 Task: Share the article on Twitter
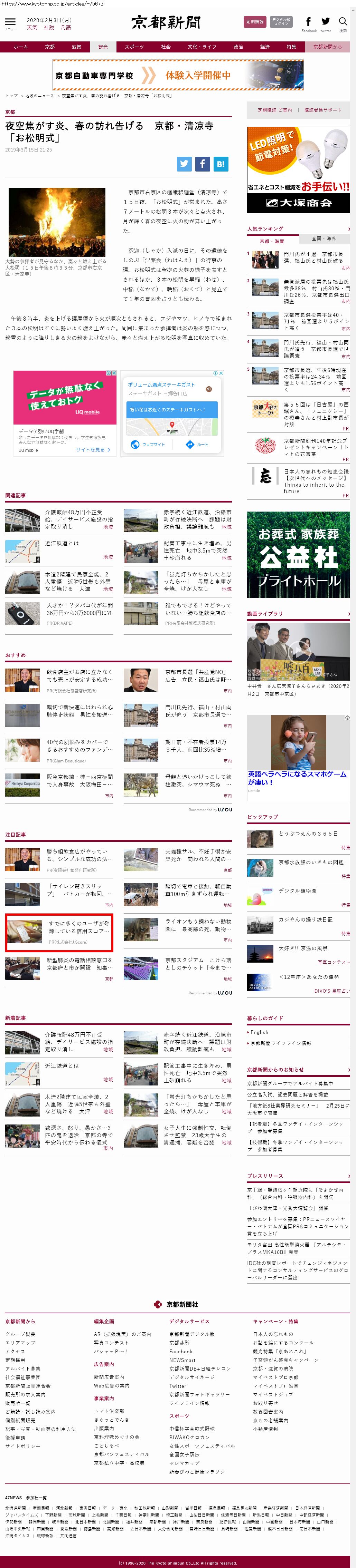pos(184,164)
